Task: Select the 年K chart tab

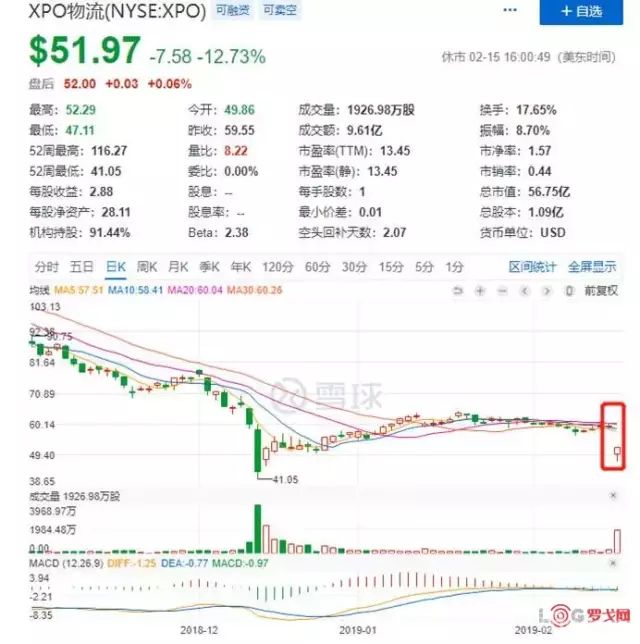Action: [241, 267]
